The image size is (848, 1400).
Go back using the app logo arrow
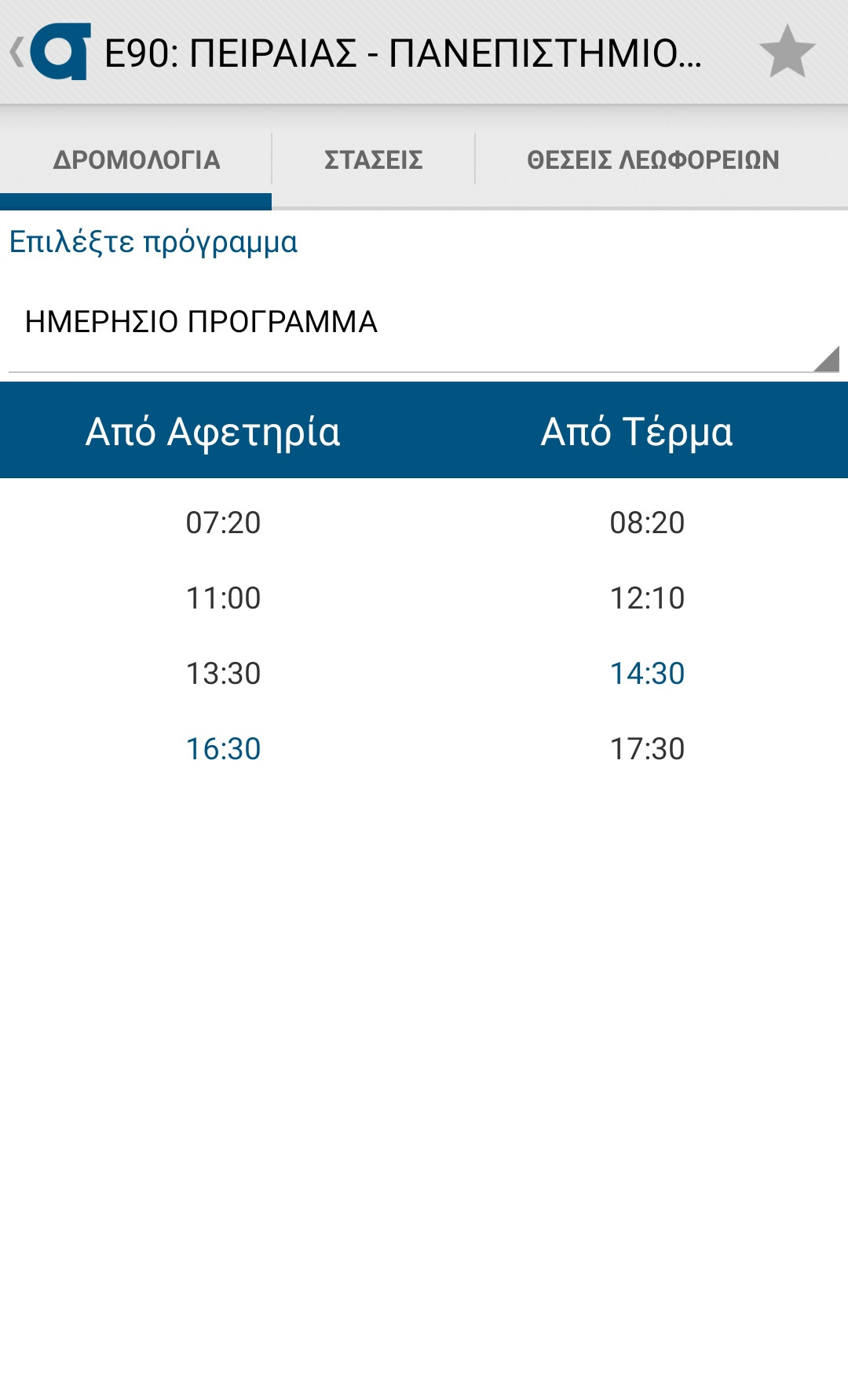[x=49, y=53]
